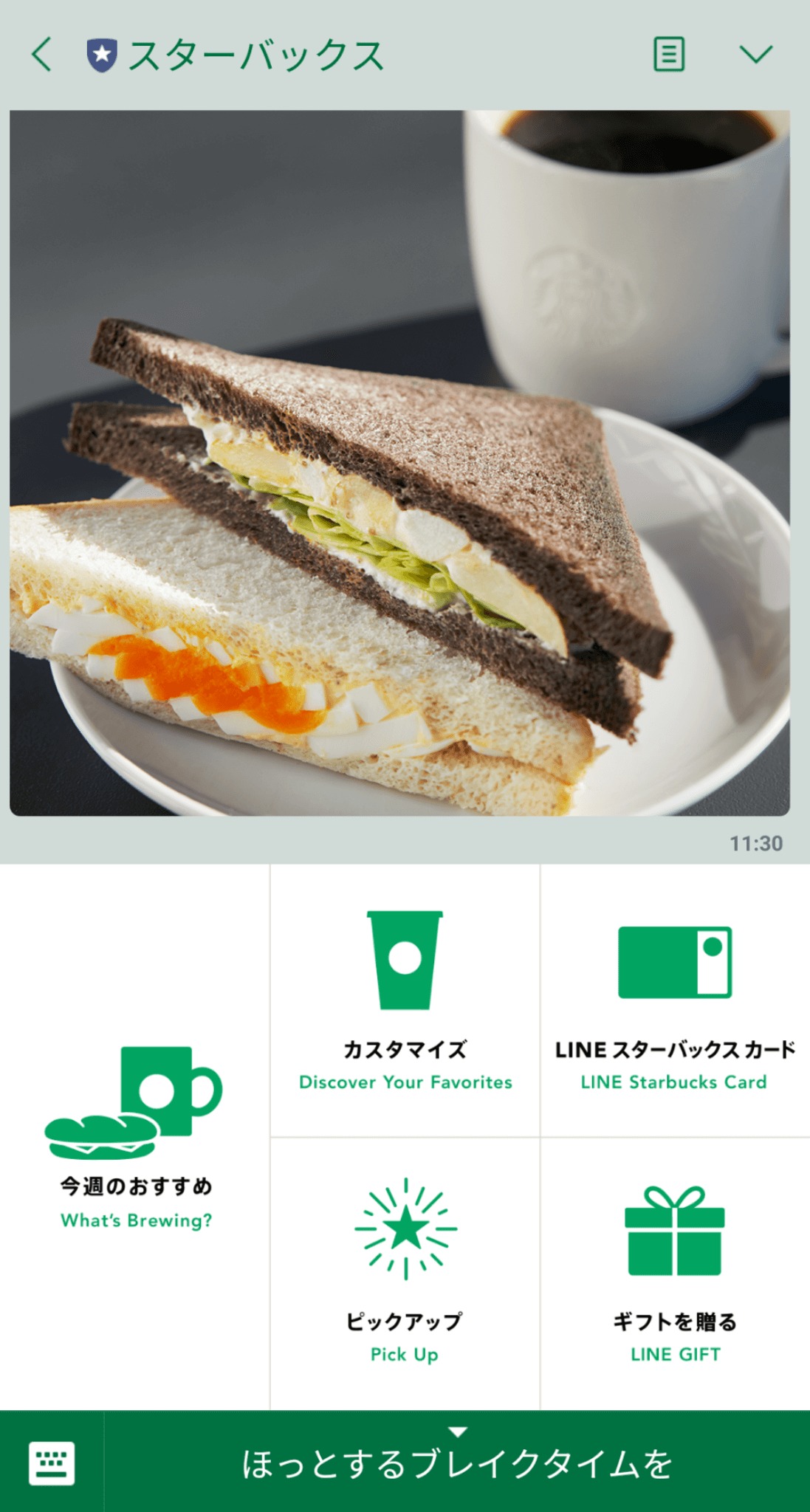This screenshot has height=1512, width=810.
Task: Collapse the ほっとするブレイクタイムを menu bar
Action: pos(457,1462)
